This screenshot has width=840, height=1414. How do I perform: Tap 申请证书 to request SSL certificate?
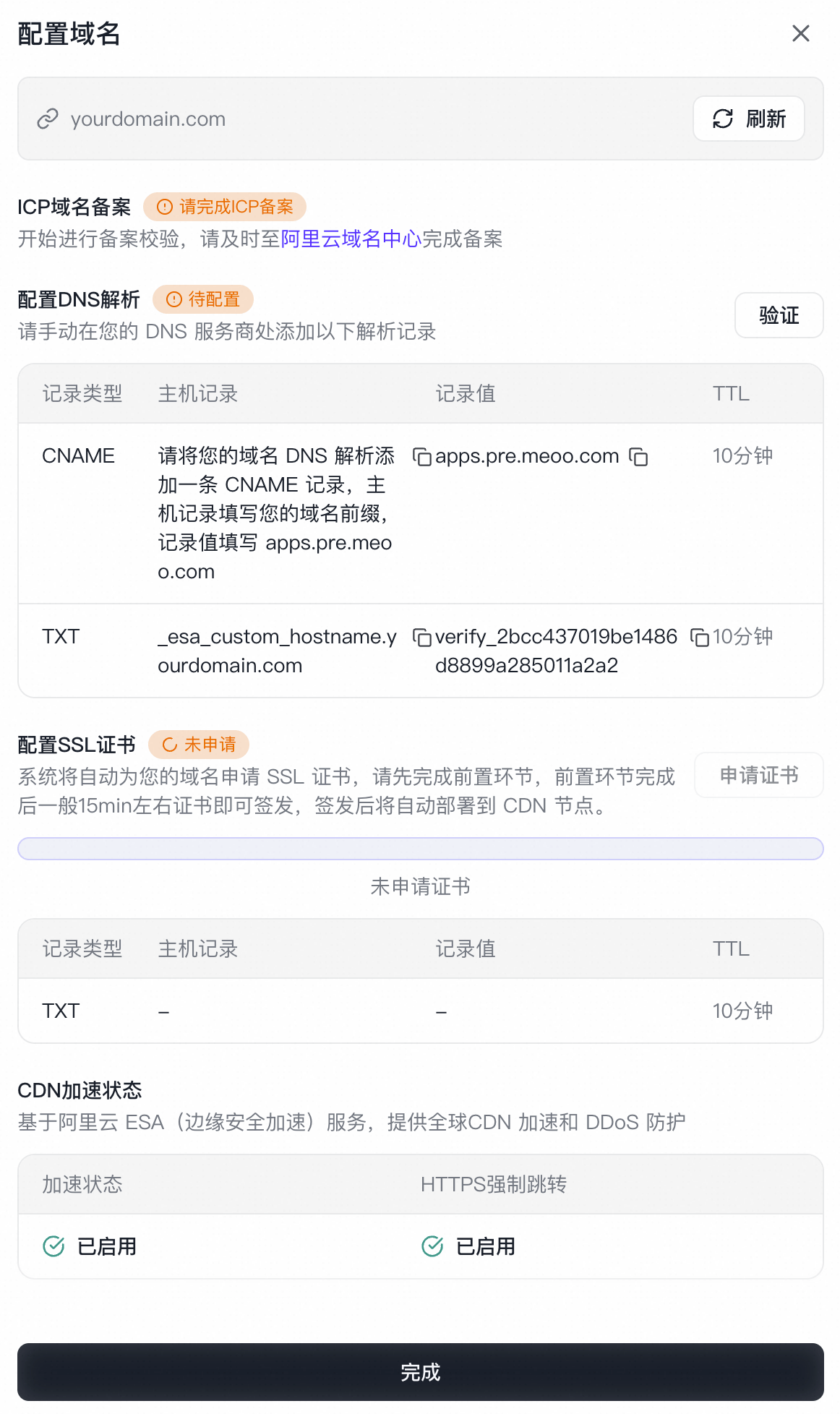pyautogui.click(x=759, y=775)
